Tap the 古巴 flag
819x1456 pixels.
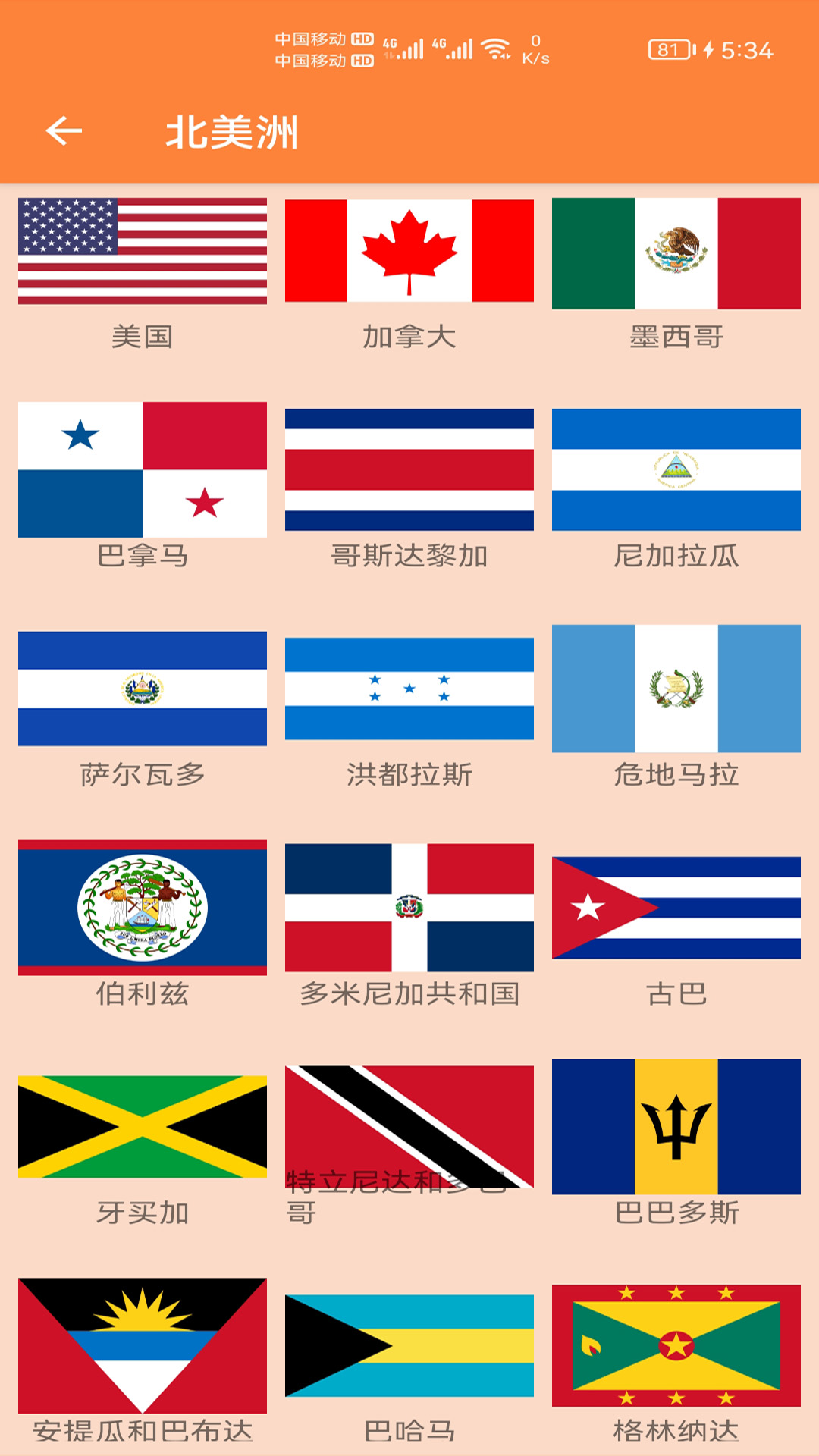pyautogui.click(x=676, y=908)
